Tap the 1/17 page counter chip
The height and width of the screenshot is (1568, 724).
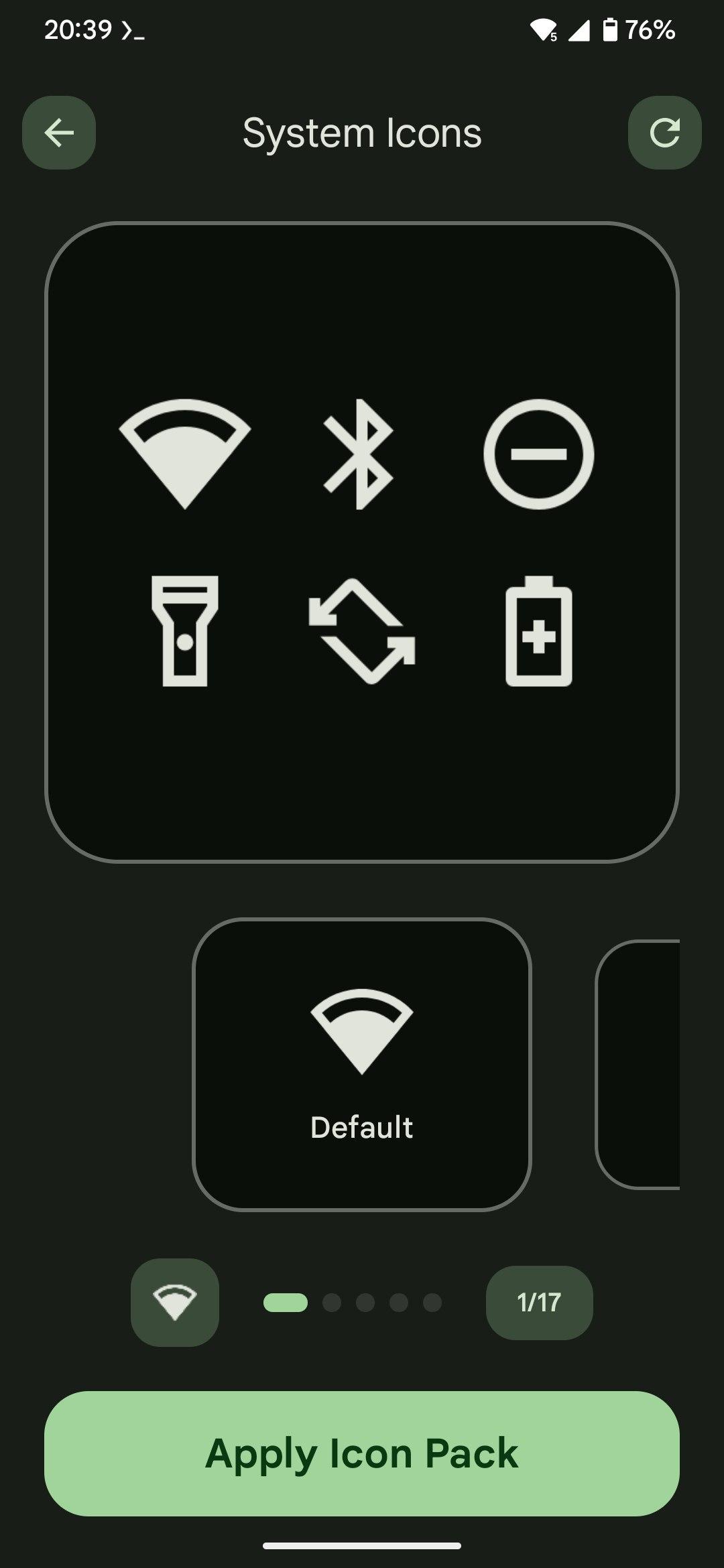point(539,1302)
